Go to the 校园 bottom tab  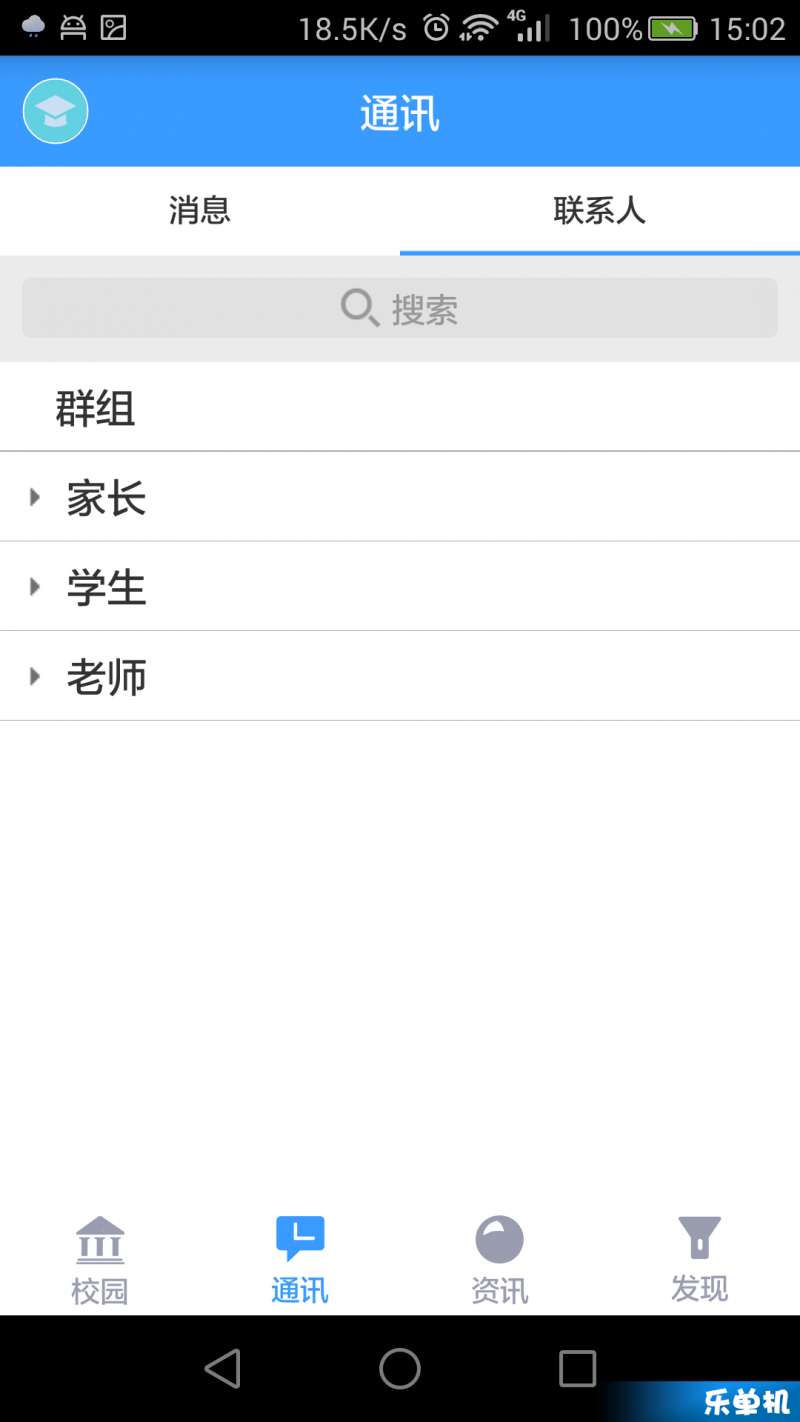click(x=100, y=1260)
